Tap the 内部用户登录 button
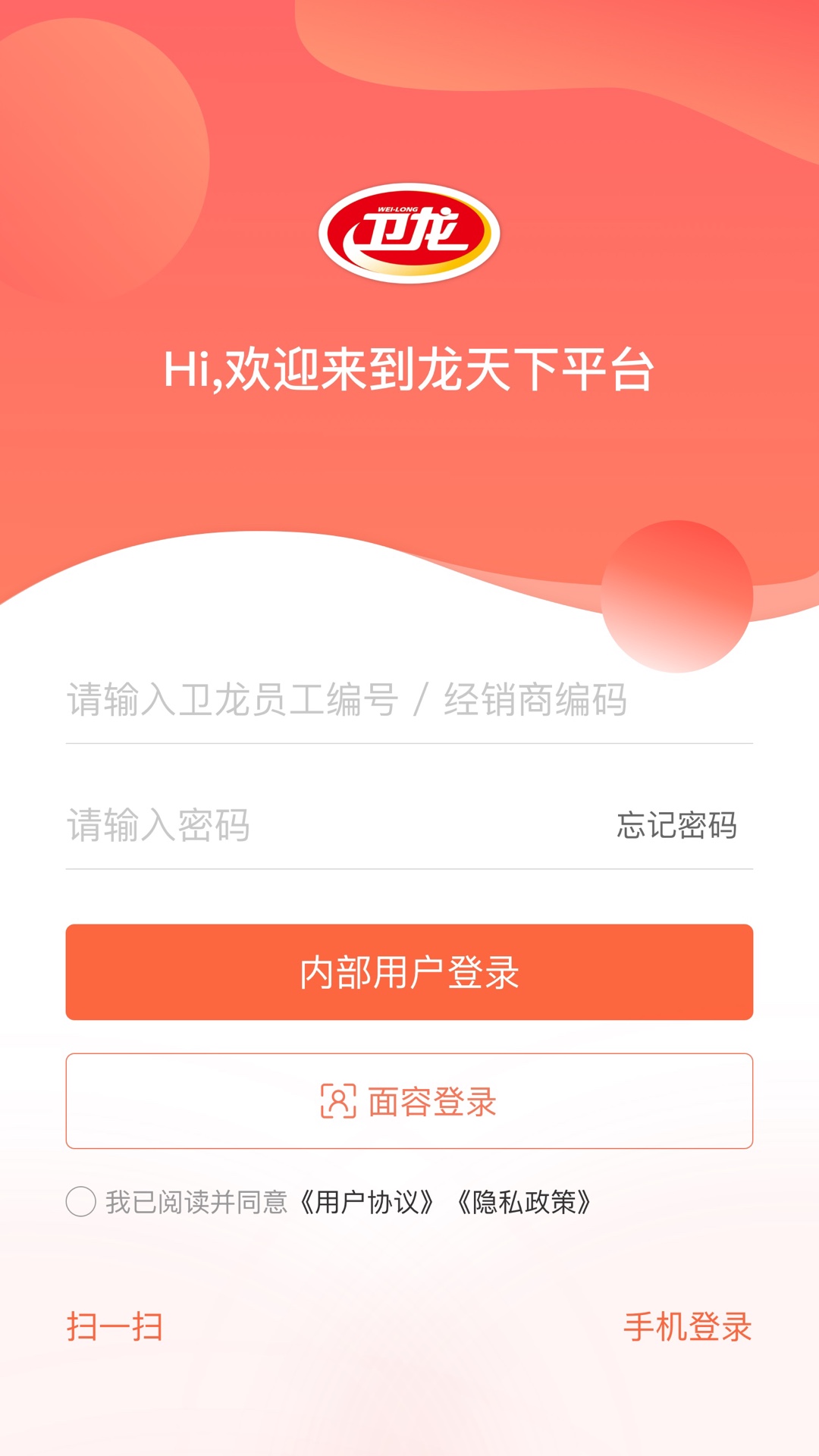Screen dimensions: 819x1456 pos(409,972)
